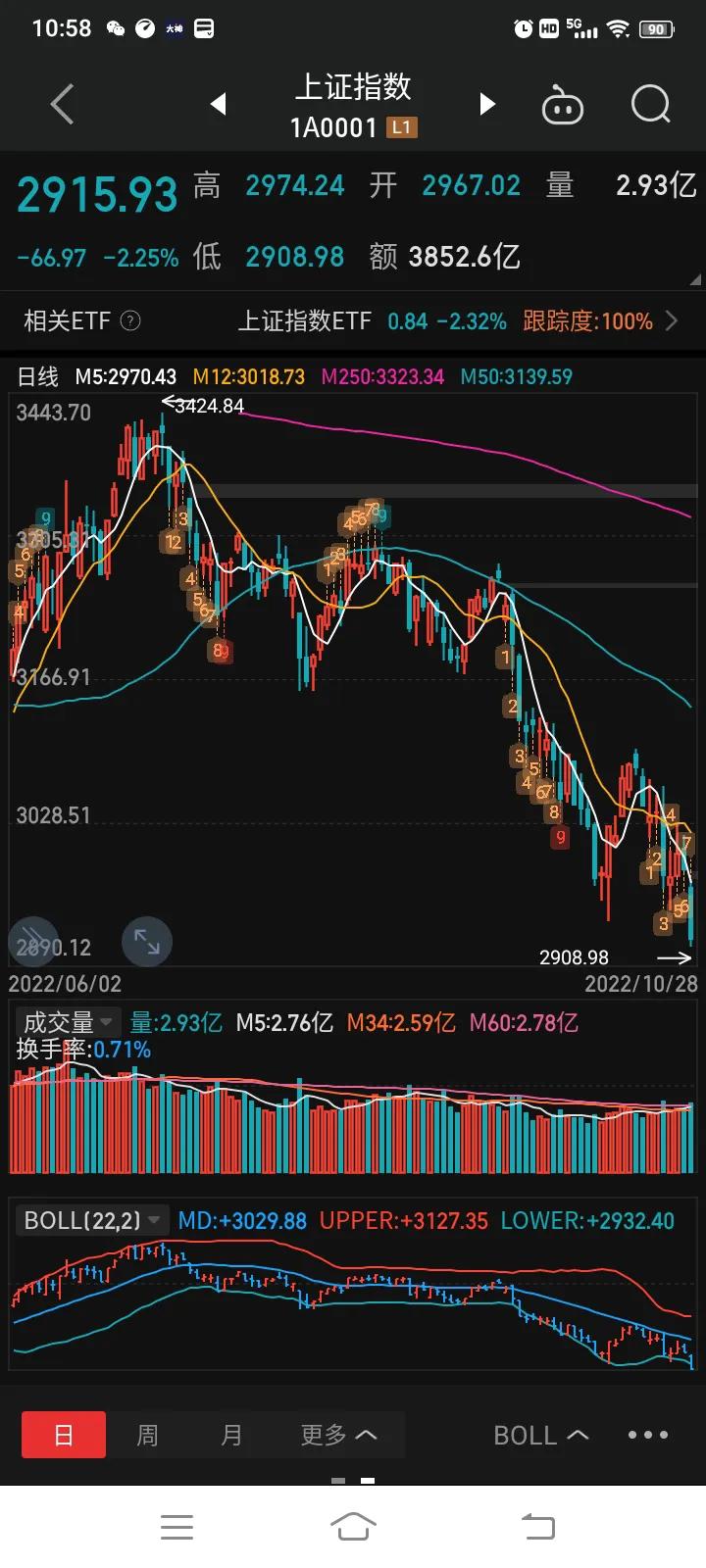Expand chart to full screen
706x1568 pixels.
coord(147,942)
